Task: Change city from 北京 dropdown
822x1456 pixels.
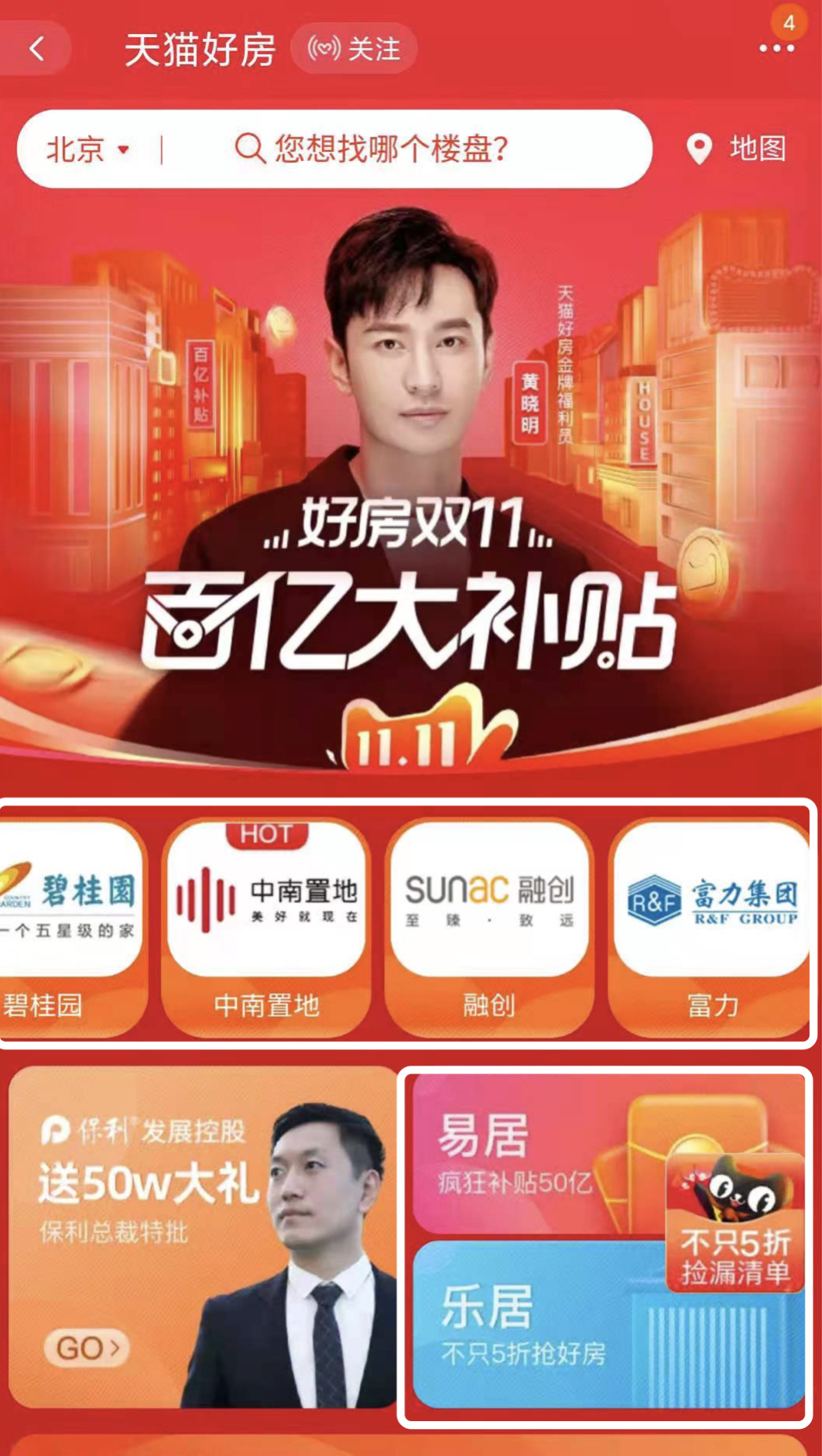Action: [87, 149]
